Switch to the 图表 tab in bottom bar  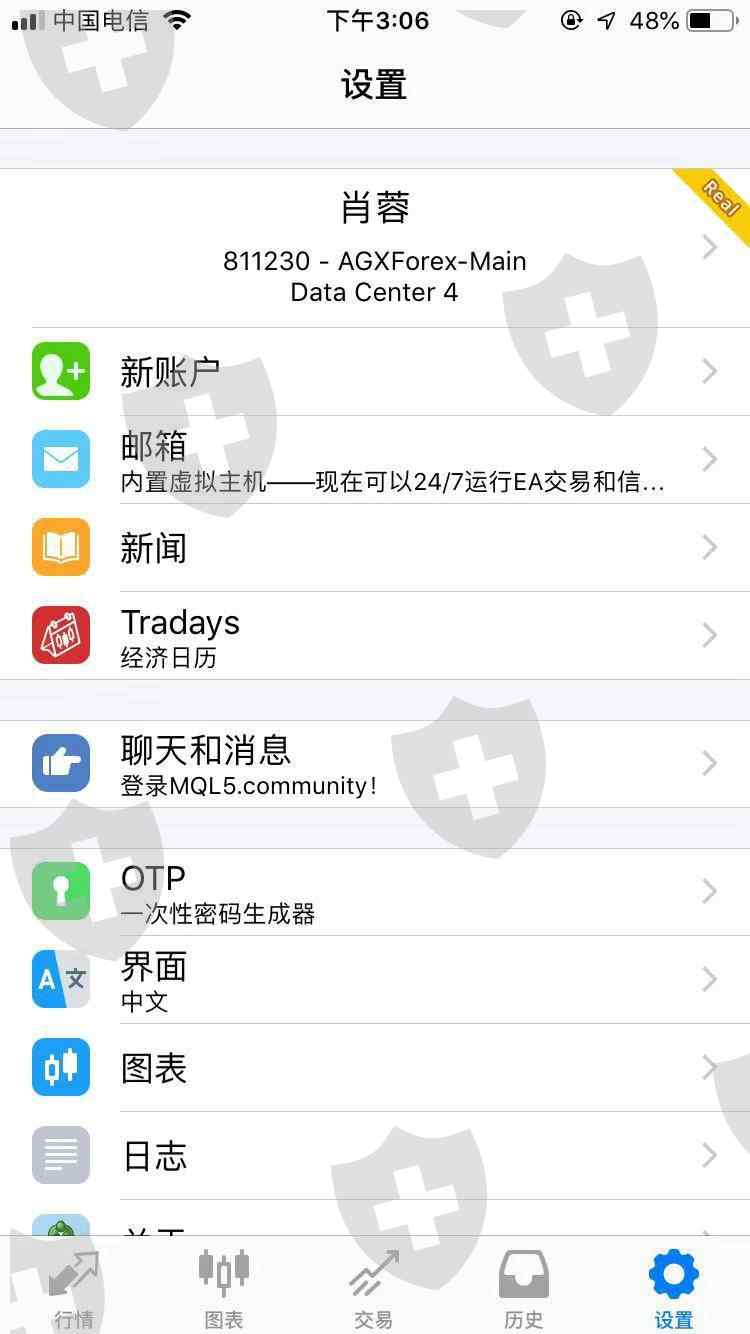click(224, 1288)
